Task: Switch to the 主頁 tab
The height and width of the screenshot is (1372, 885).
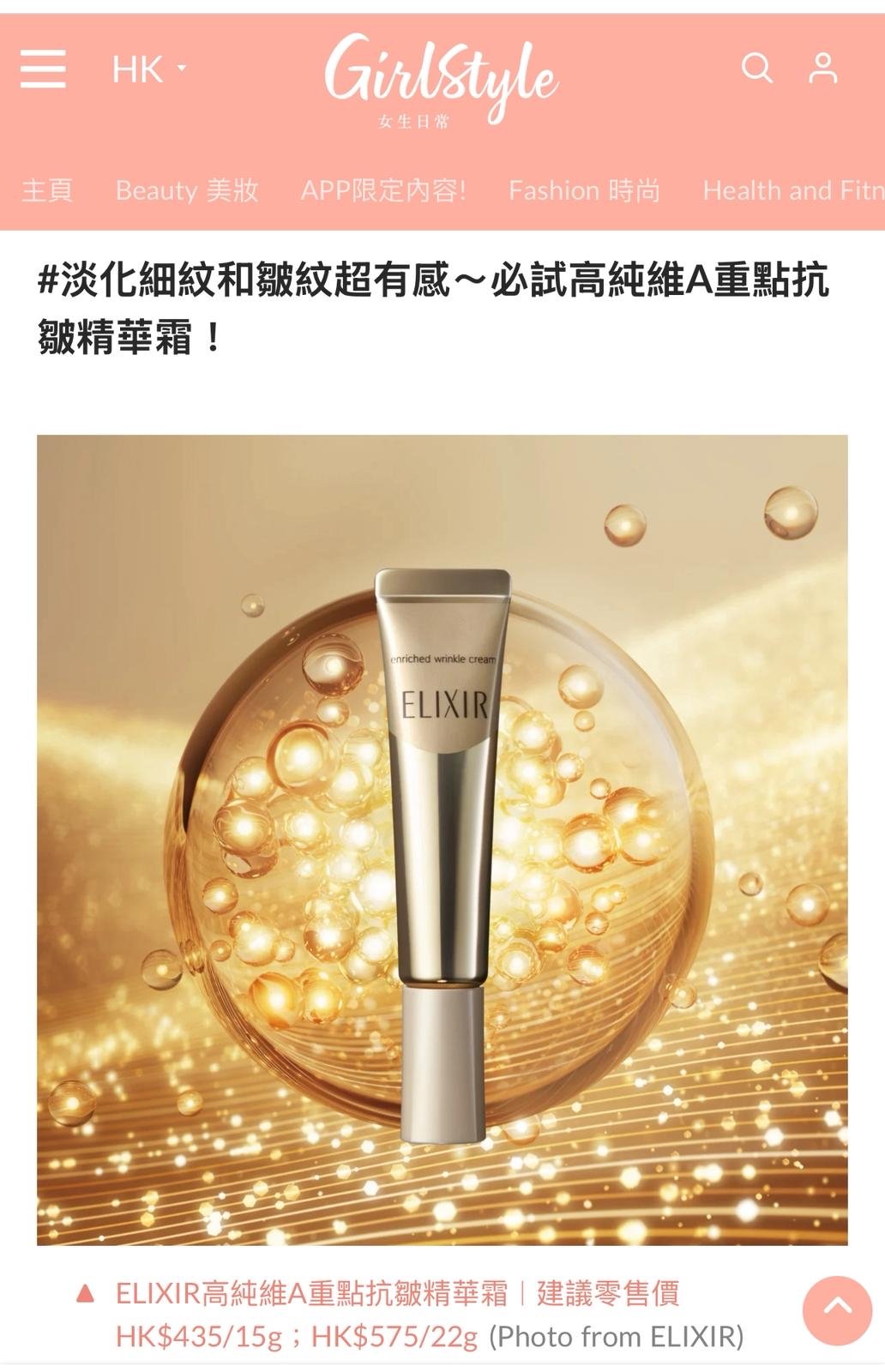Action: (x=47, y=190)
